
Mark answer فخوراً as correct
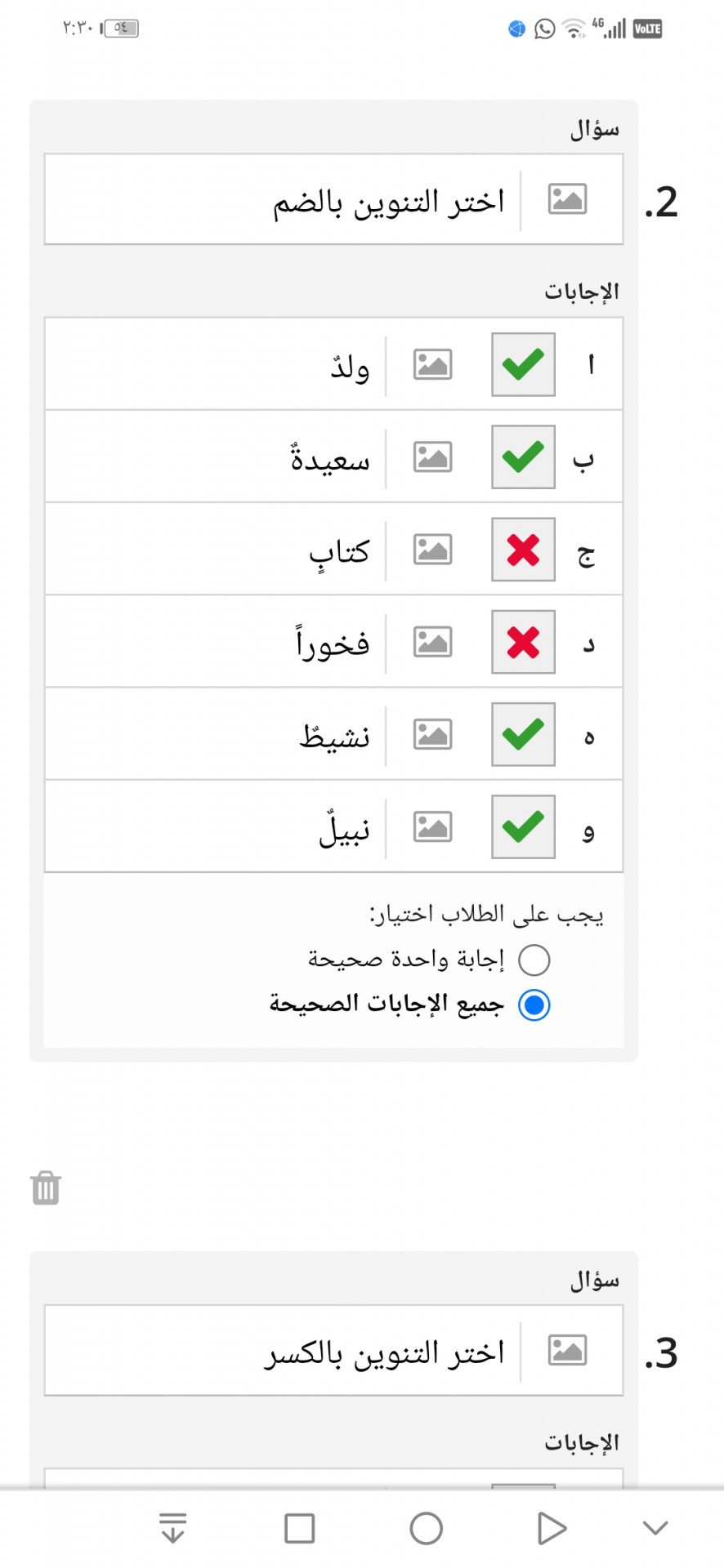[x=523, y=642]
